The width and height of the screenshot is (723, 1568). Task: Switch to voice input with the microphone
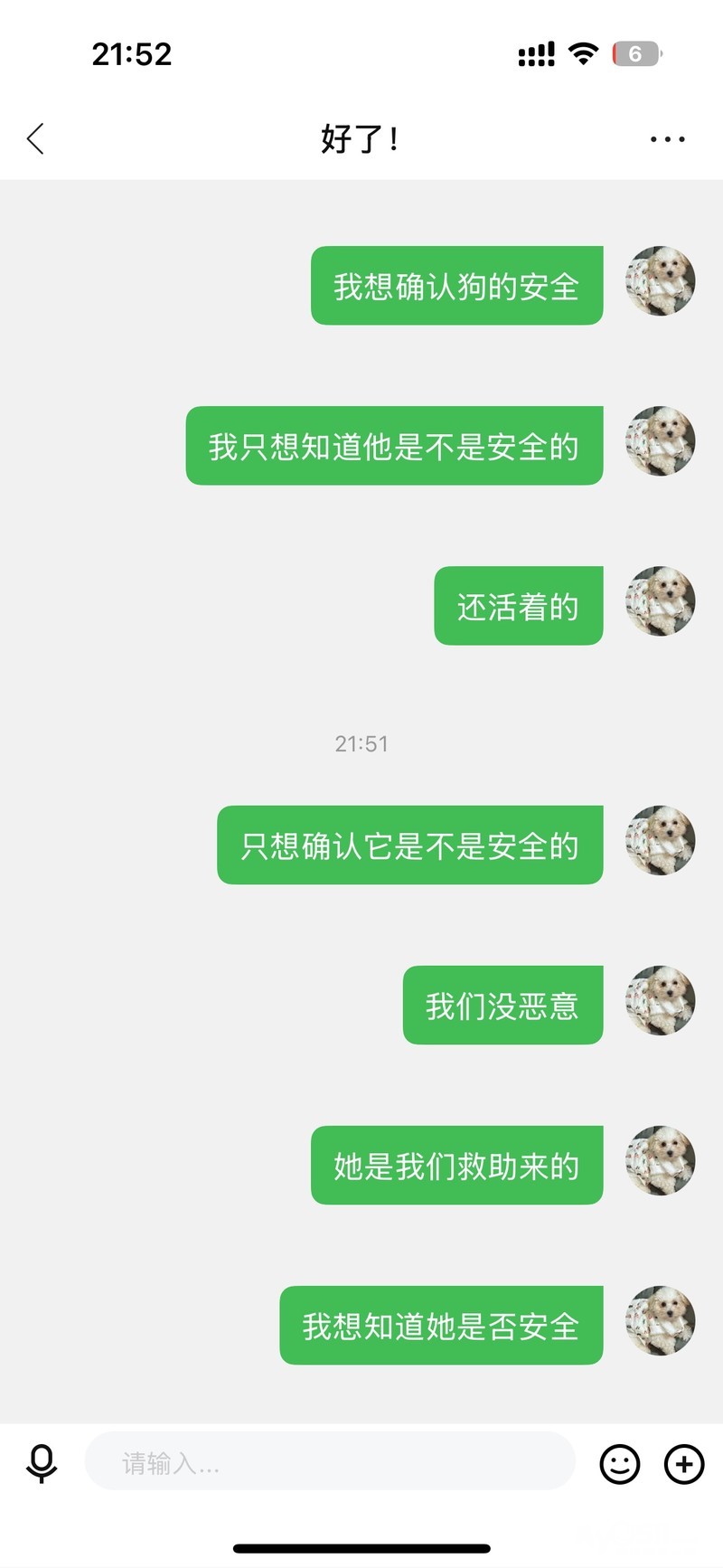42,1463
